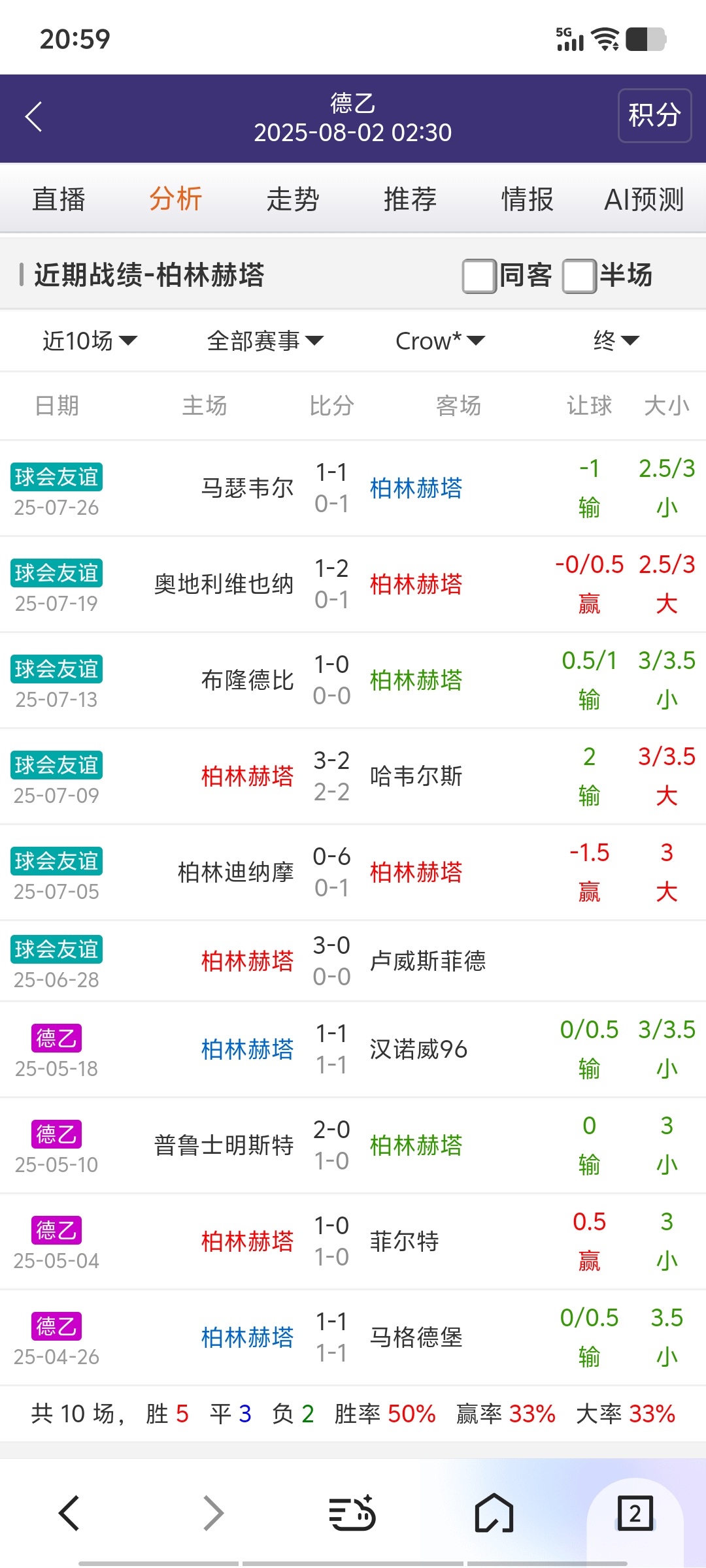Switch to the 直播 tab

pyautogui.click(x=59, y=199)
